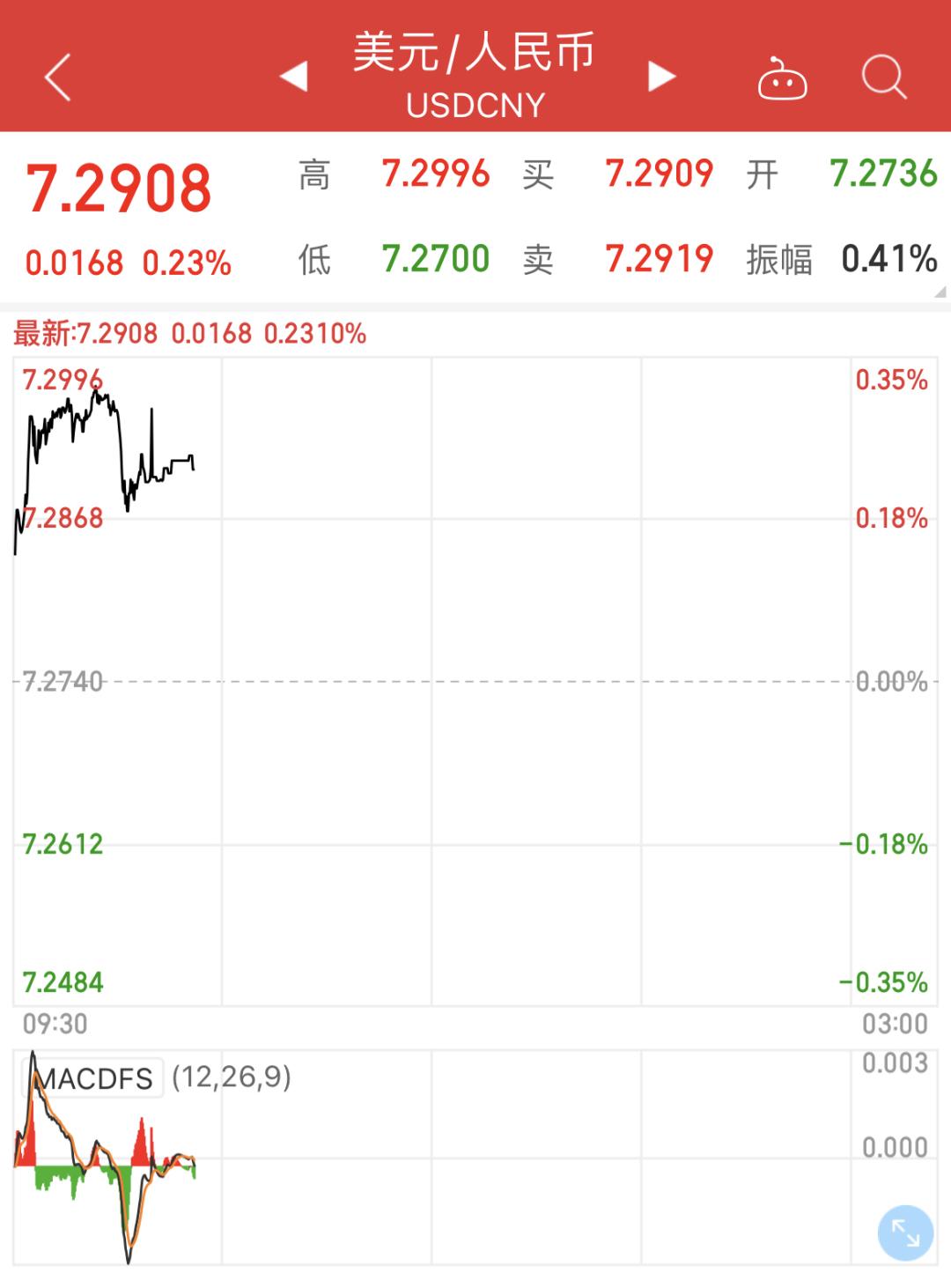Change the MACDFS indicator
951x1288 pixels.
coord(95,1078)
